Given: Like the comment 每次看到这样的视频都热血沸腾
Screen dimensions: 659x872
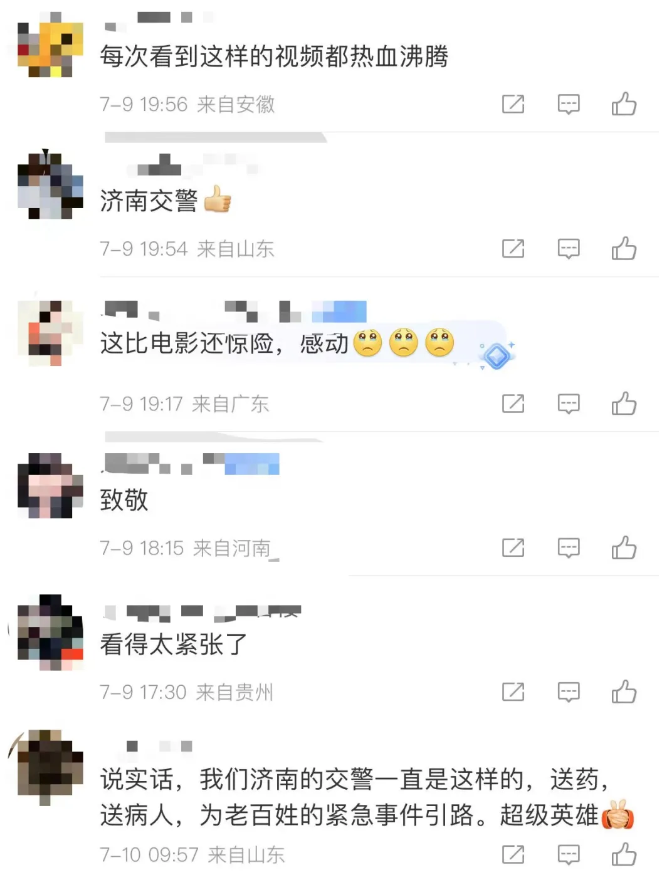Looking at the screenshot, I should (x=624, y=104).
